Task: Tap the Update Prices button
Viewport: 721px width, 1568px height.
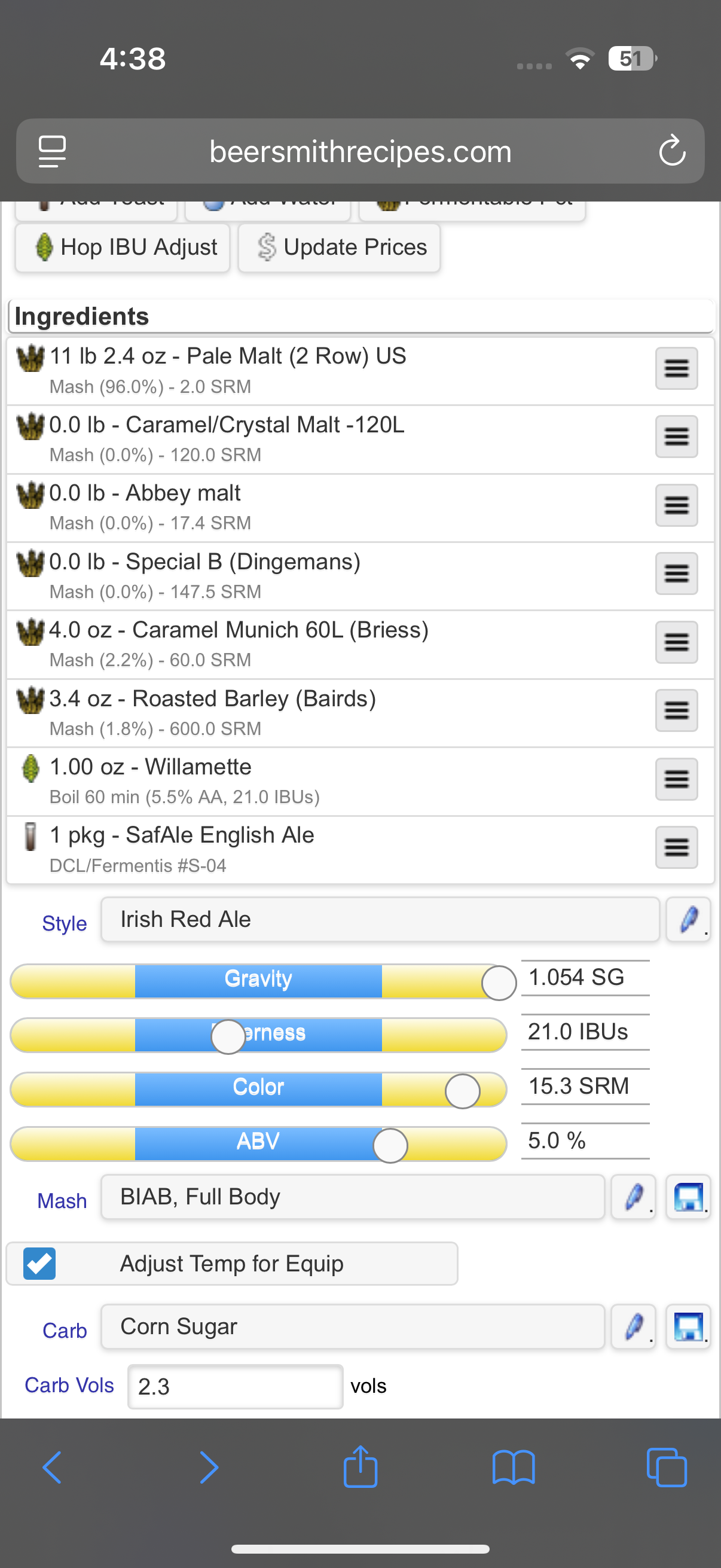Action: coord(339,248)
